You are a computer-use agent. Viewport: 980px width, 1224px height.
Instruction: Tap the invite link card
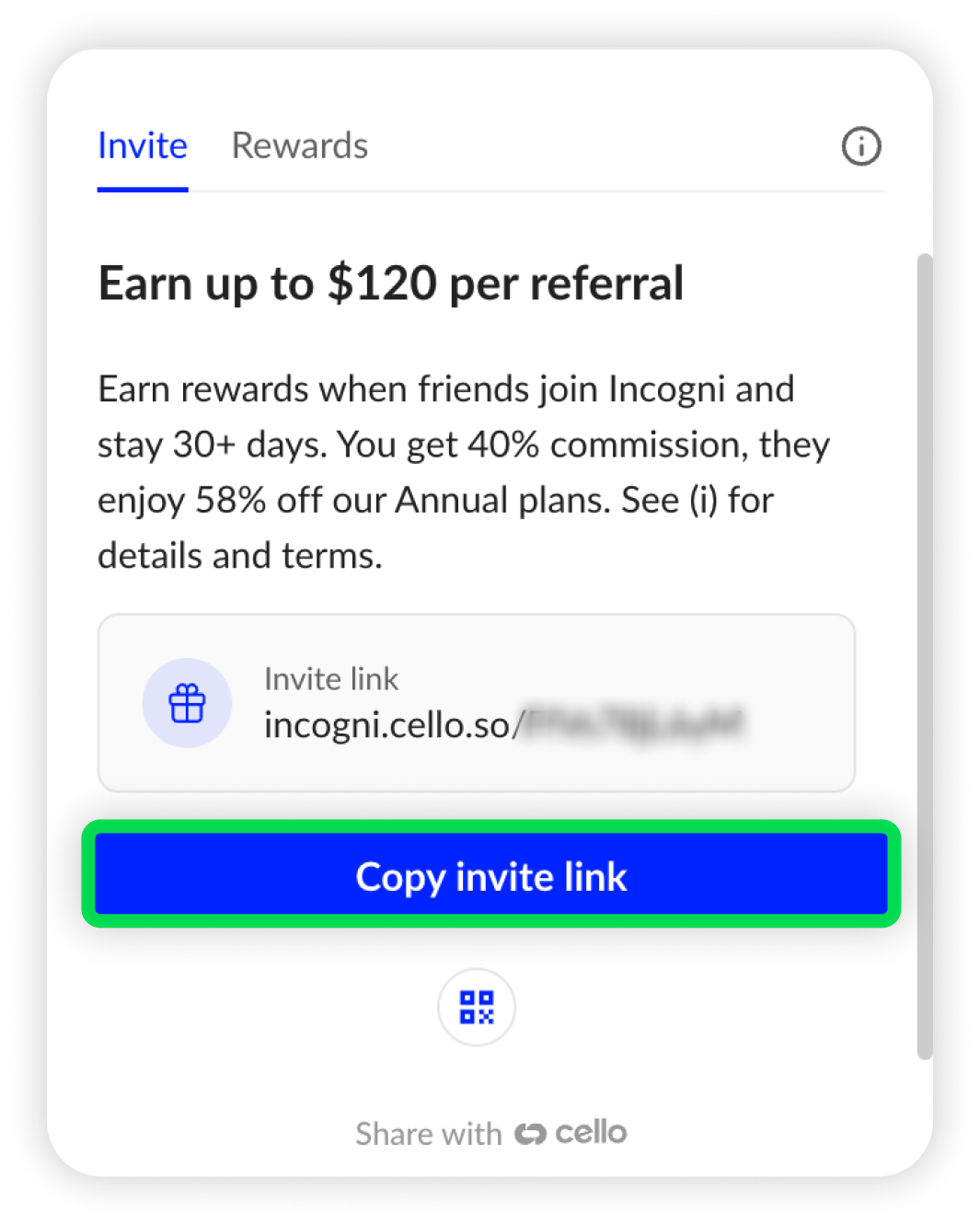(x=477, y=703)
